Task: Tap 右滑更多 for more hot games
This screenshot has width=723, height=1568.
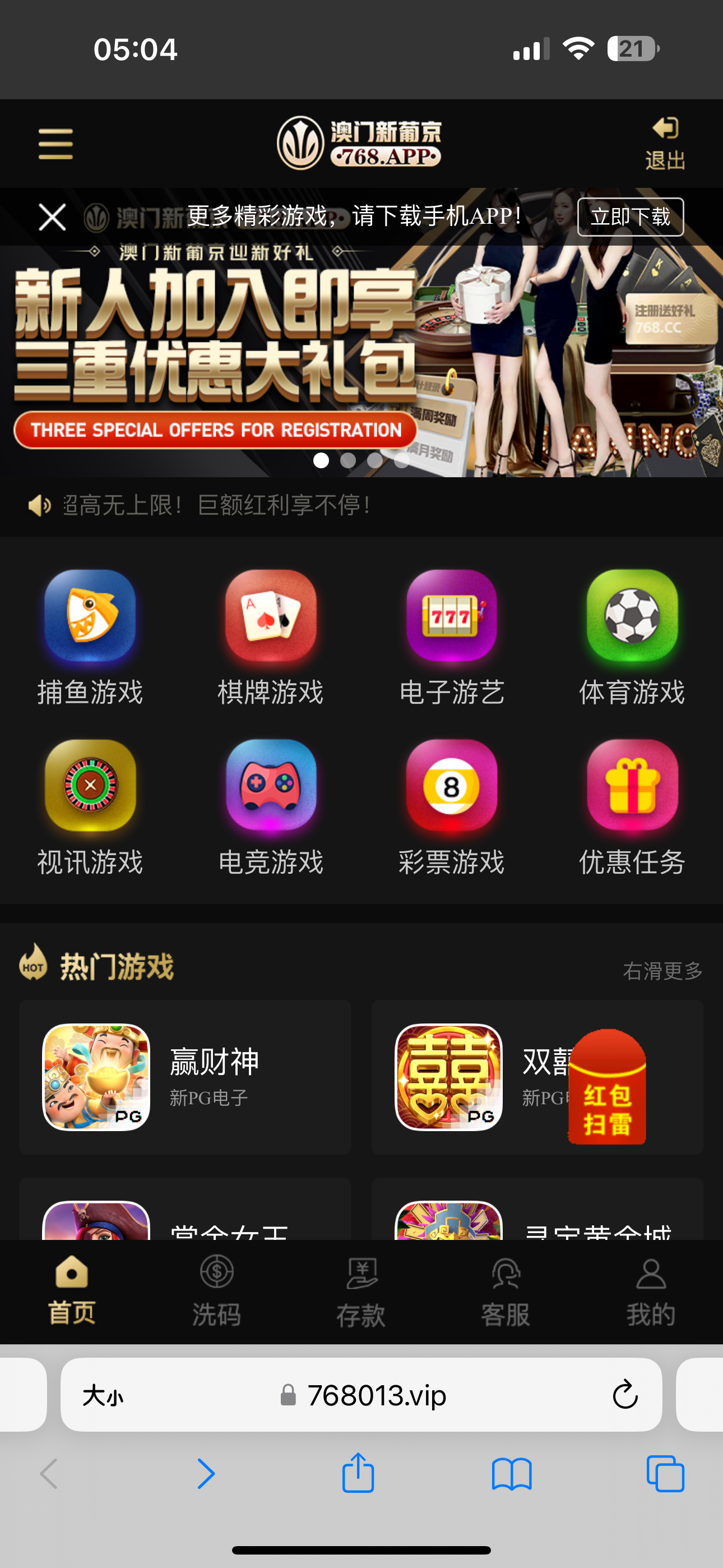Action: (x=664, y=972)
